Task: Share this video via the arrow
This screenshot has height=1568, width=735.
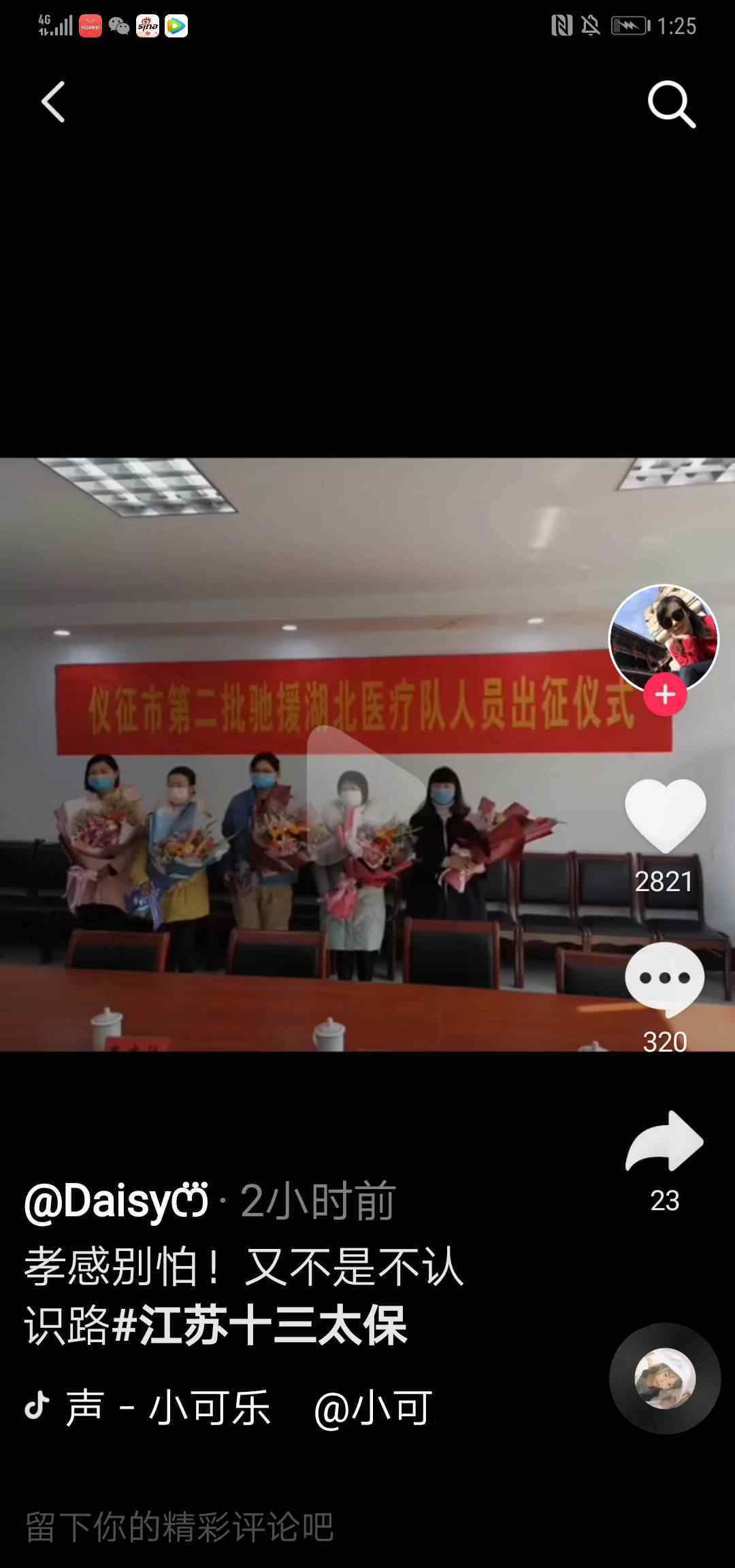Action: pos(664,1142)
